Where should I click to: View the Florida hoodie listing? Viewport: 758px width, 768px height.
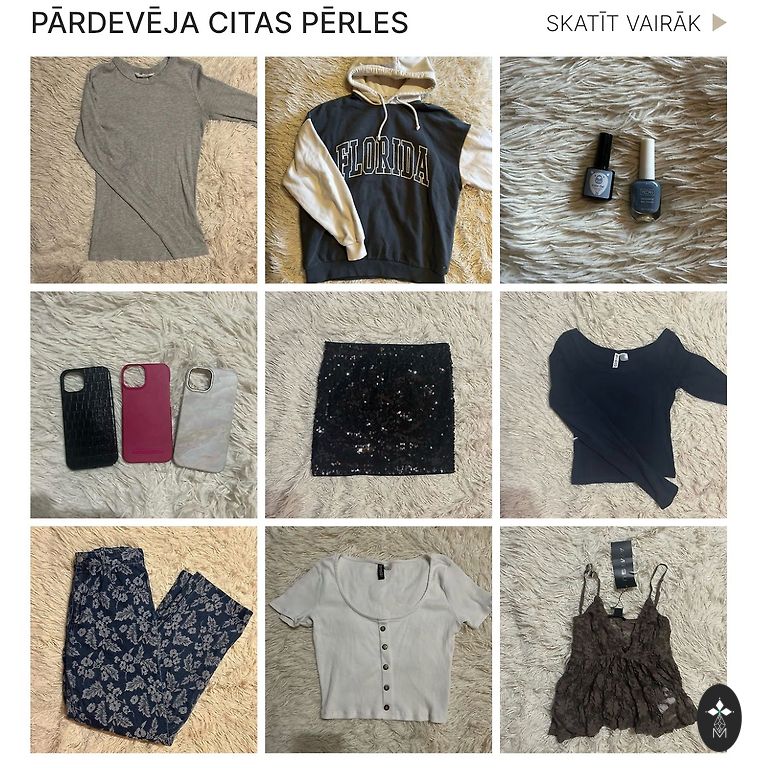[x=378, y=169]
